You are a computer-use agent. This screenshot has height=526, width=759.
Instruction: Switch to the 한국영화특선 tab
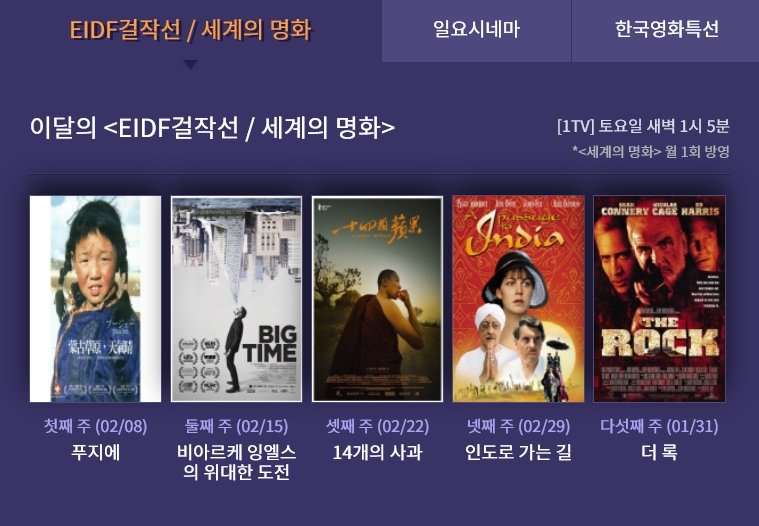point(666,30)
